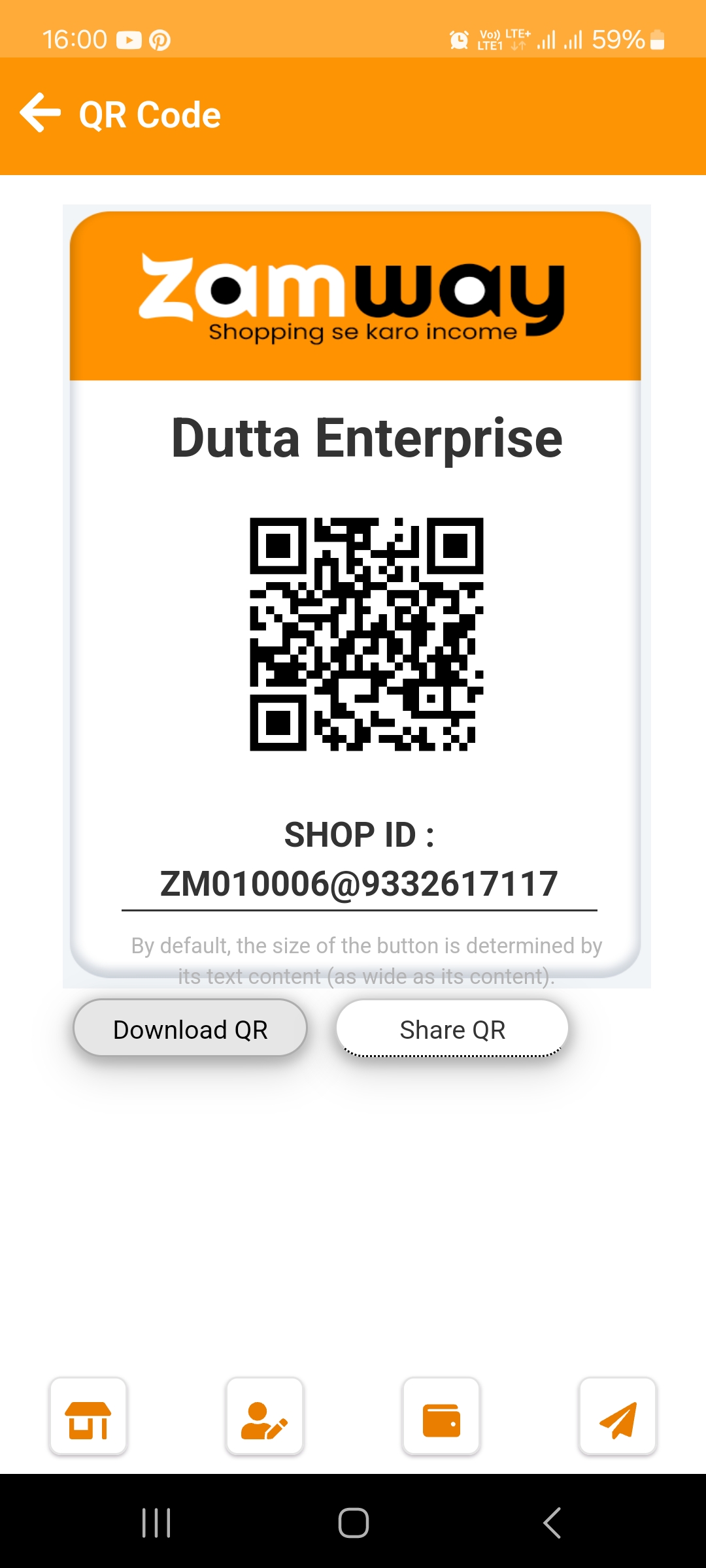The height and width of the screenshot is (1568, 706).
Task: Open recent apps from navigation bar
Action: [x=156, y=1523]
